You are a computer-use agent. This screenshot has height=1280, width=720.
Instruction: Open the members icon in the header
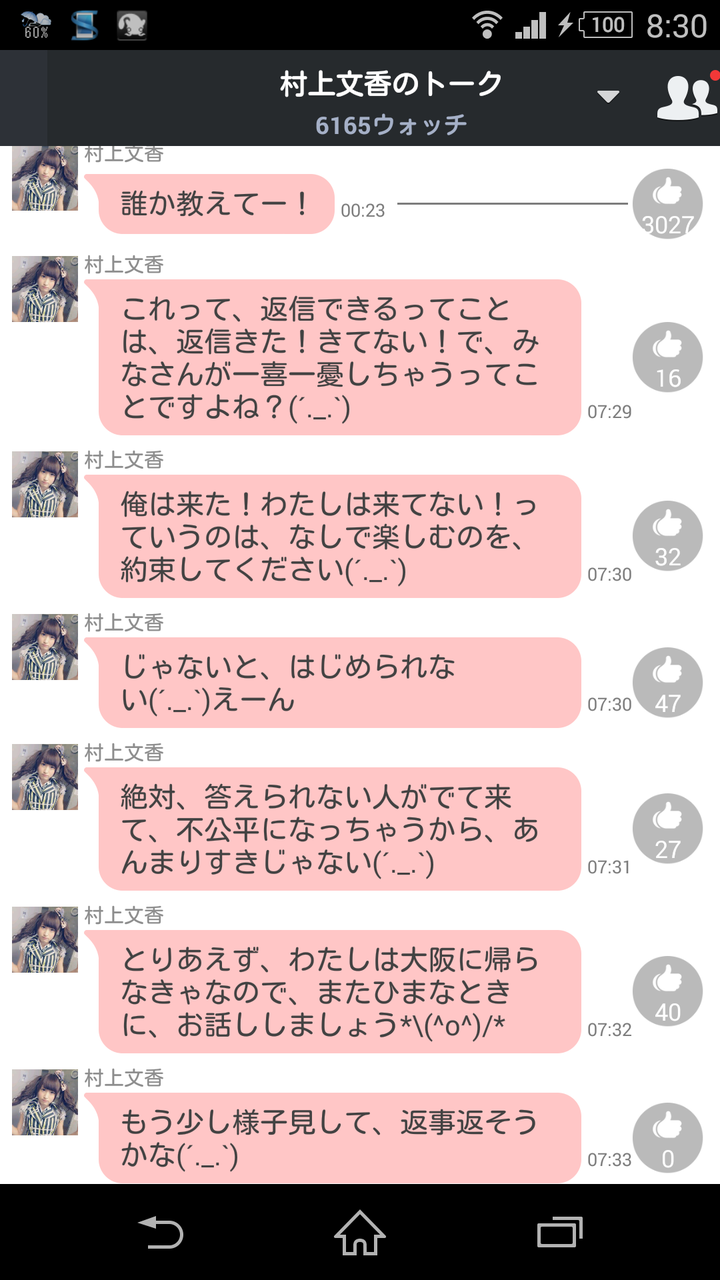click(x=686, y=97)
